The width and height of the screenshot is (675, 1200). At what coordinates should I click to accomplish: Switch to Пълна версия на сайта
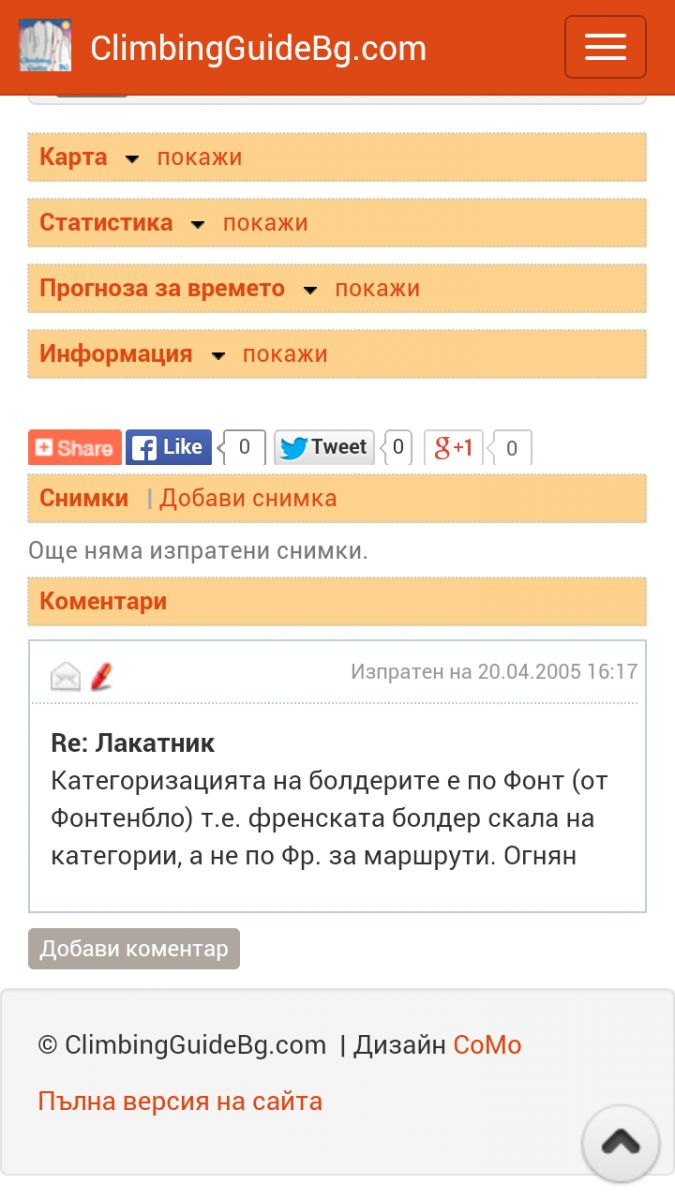(x=180, y=1102)
